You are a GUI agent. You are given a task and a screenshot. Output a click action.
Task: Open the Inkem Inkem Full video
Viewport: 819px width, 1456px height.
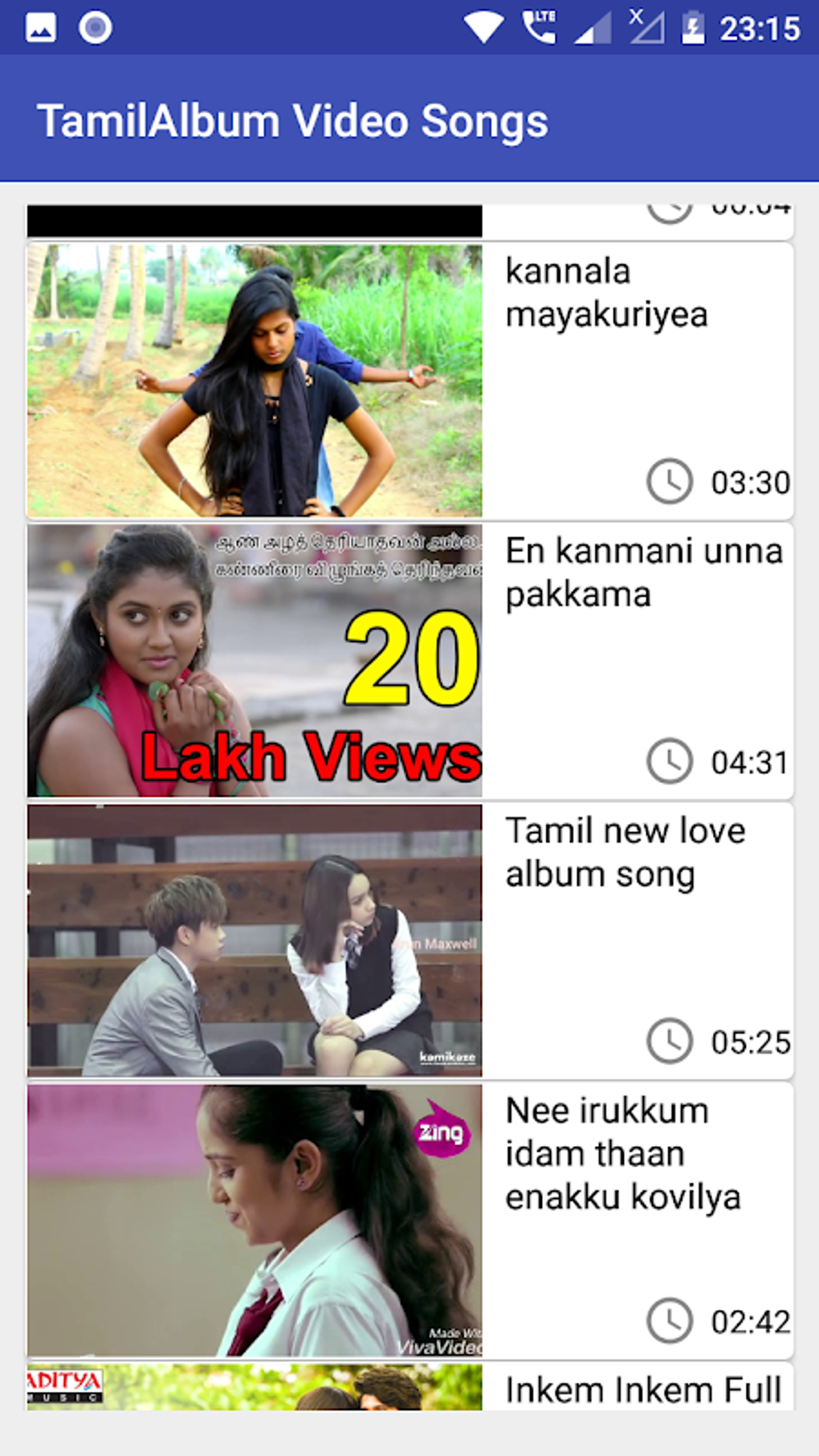tap(409, 1386)
